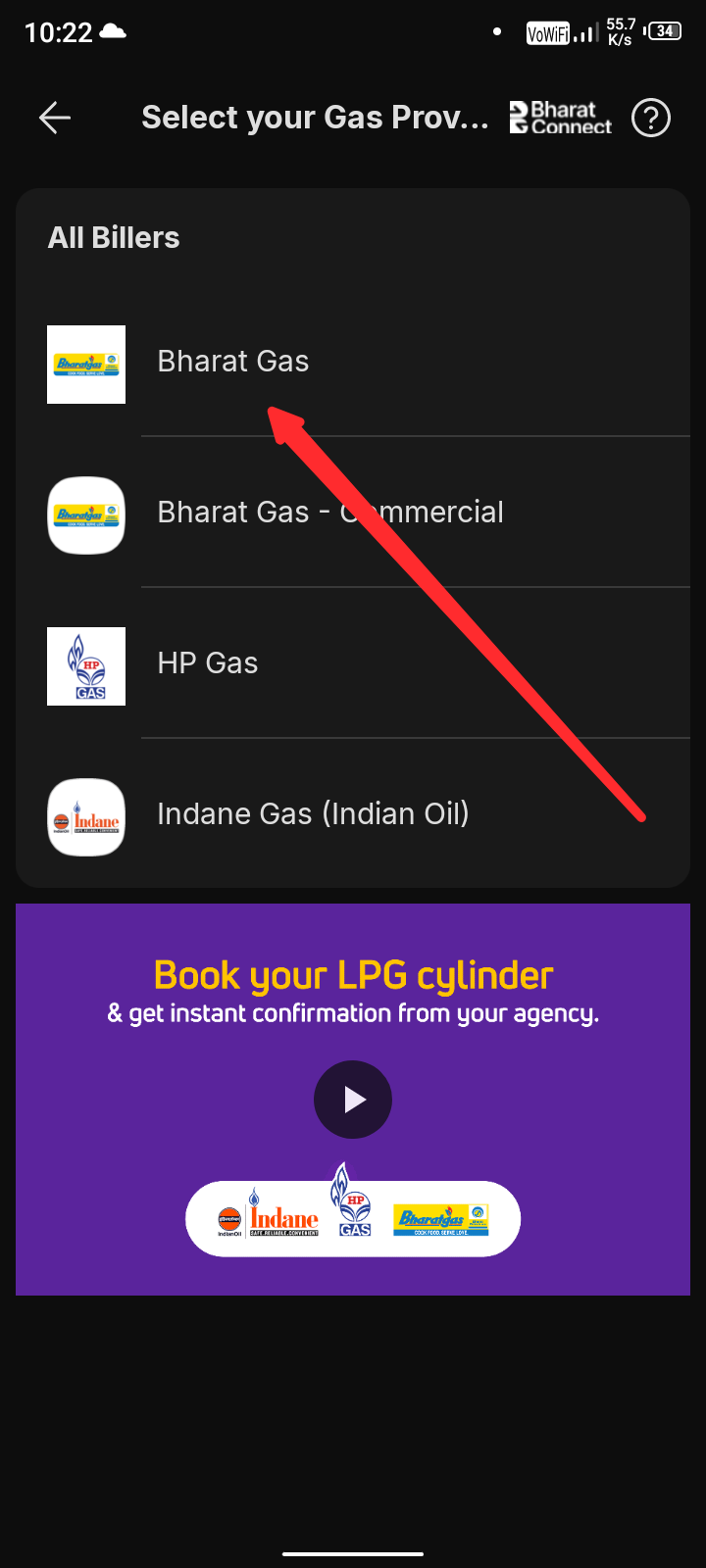Play the LPG cylinder booking video
706x1568 pixels.
click(x=353, y=1100)
